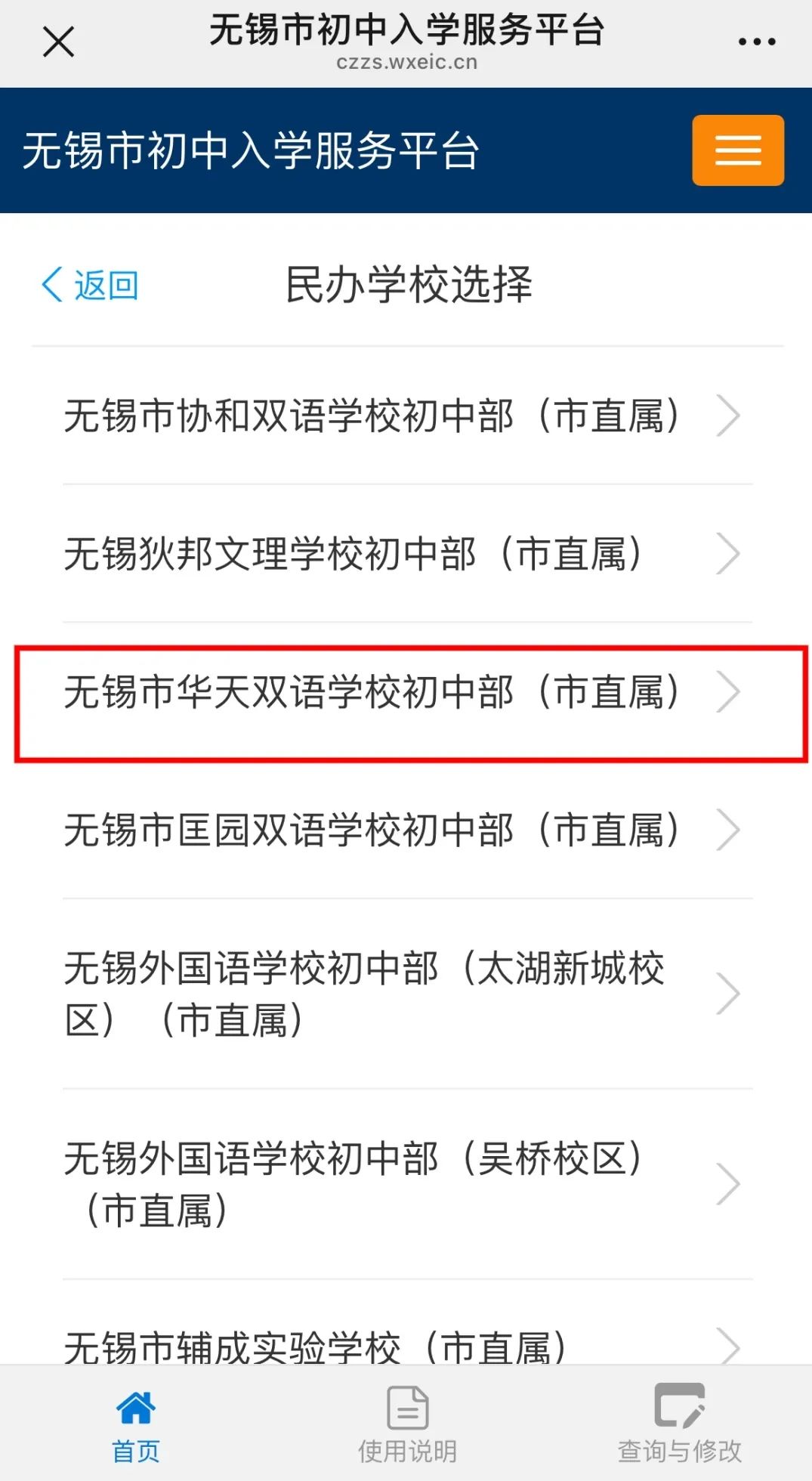Select 无锡市协和双语学校初中部
The width and height of the screenshot is (812, 1481).
(407, 416)
